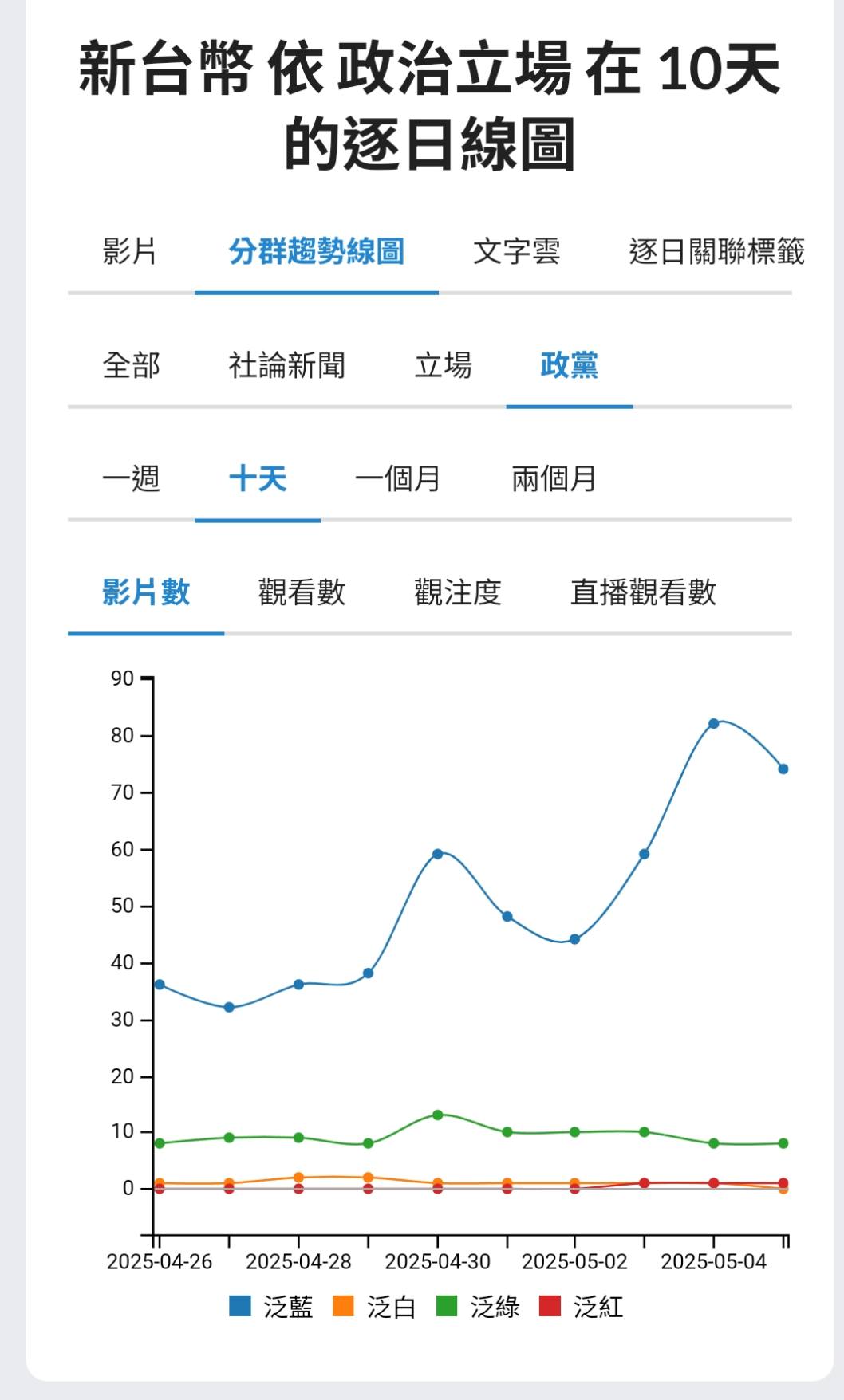Select the 影片數 metric tab
Viewport: 844px width, 1400px height.
click(x=146, y=592)
